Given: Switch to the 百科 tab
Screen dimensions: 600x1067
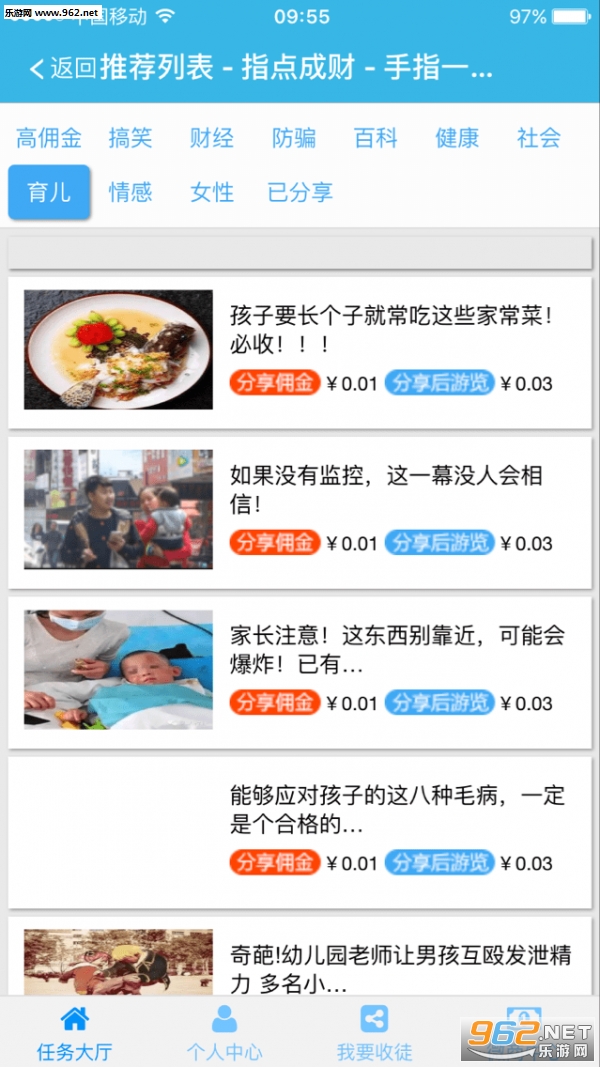Looking at the screenshot, I should click(x=376, y=138).
